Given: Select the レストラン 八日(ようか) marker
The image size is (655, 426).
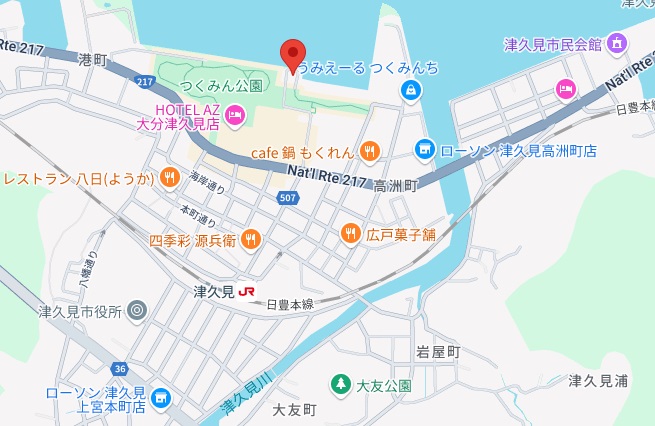Looking at the screenshot, I should click(168, 178).
